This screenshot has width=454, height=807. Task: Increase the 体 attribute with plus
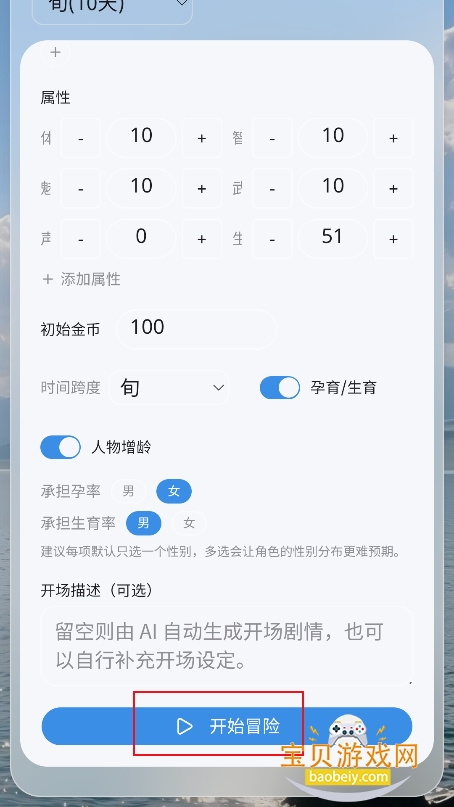(202, 138)
